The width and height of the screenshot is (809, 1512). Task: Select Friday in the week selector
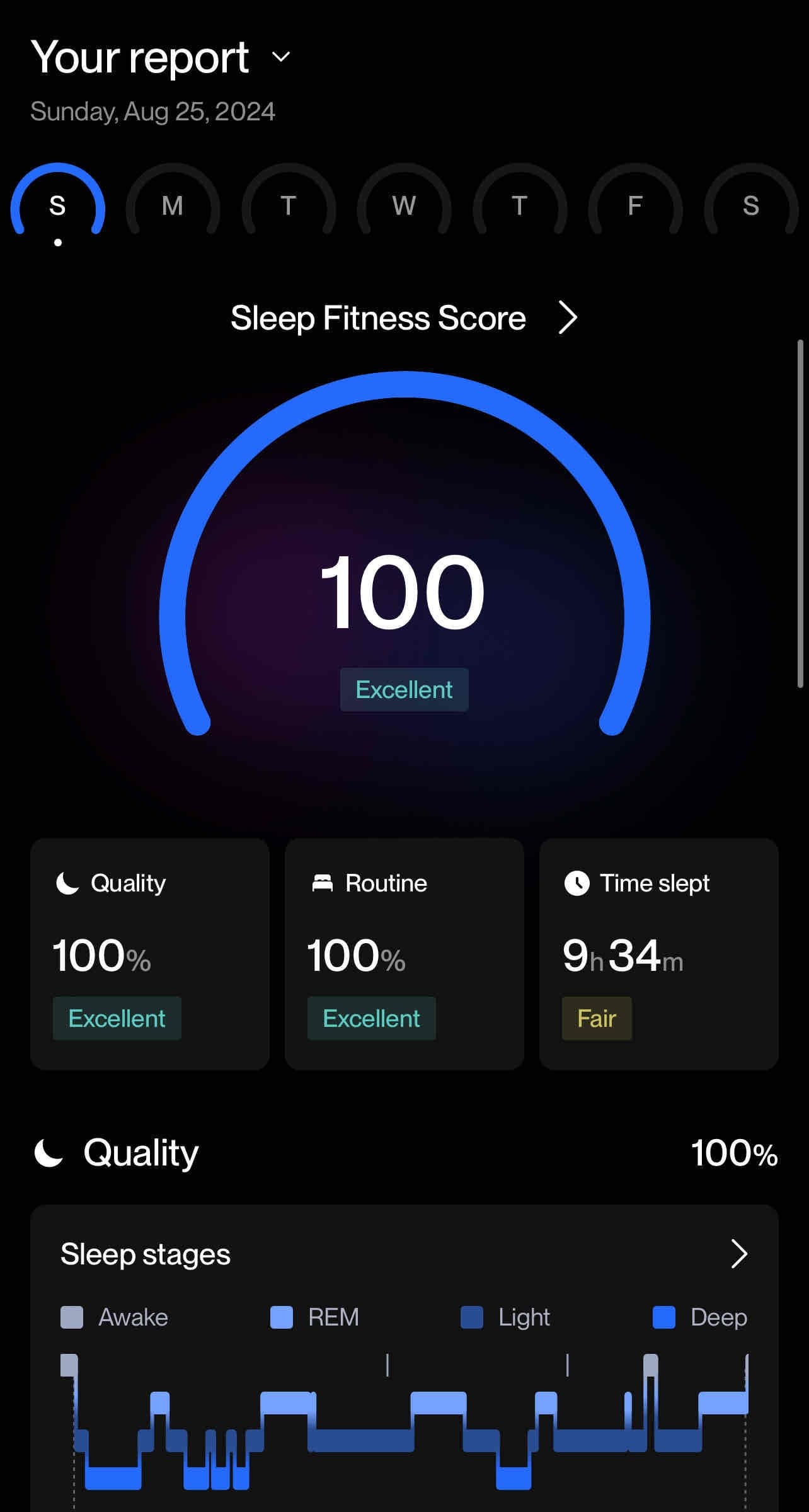pyautogui.click(x=635, y=205)
